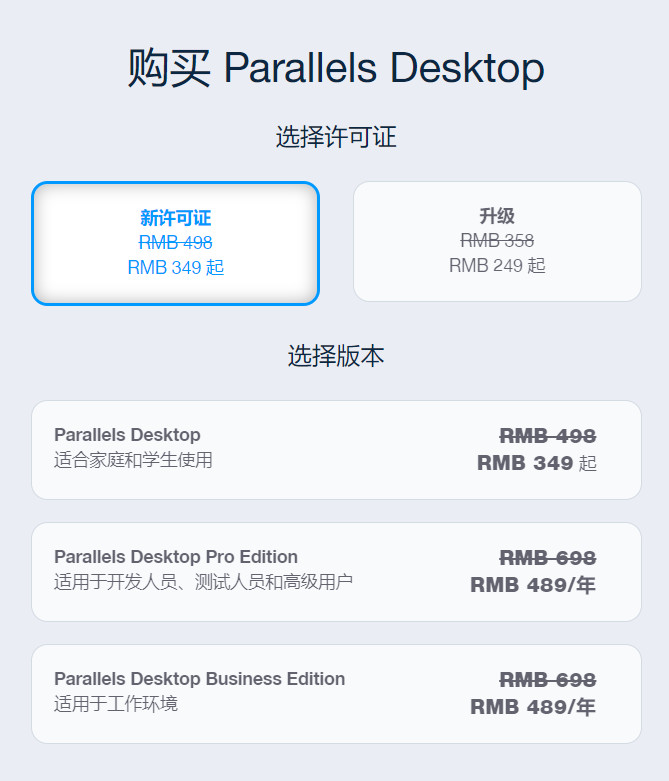Select the 新许可证 license option

(x=175, y=243)
